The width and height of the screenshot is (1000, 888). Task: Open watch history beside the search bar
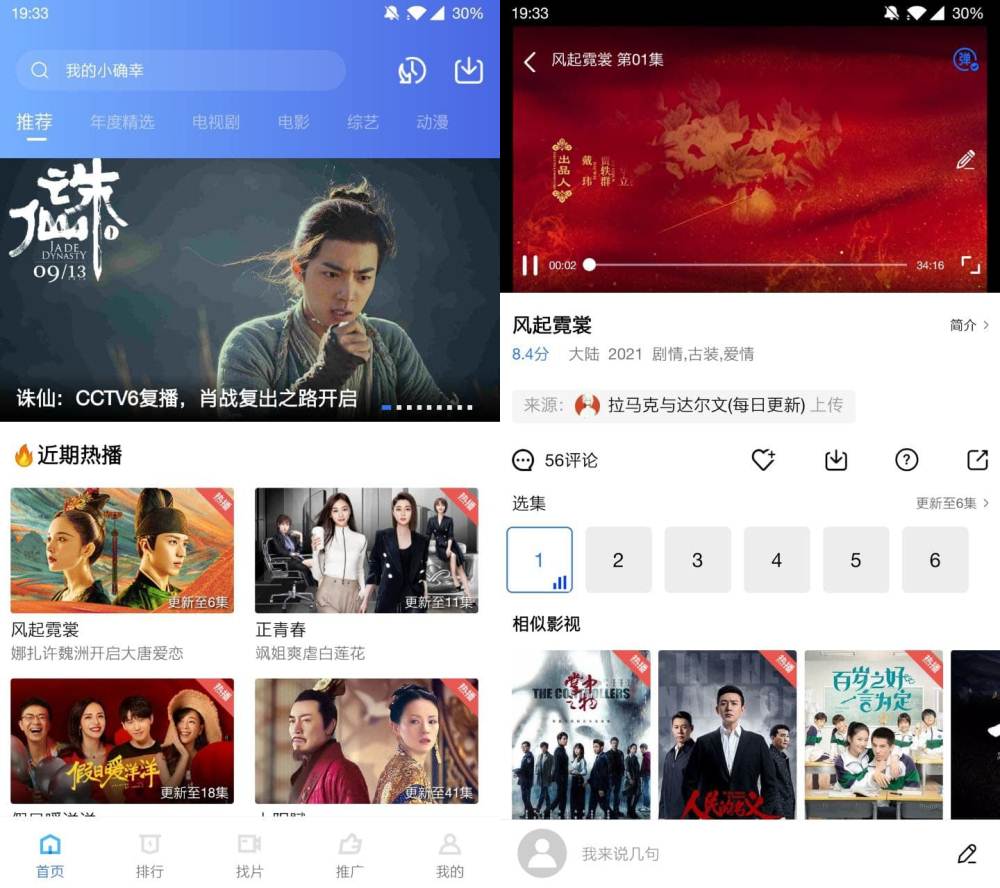click(x=412, y=70)
